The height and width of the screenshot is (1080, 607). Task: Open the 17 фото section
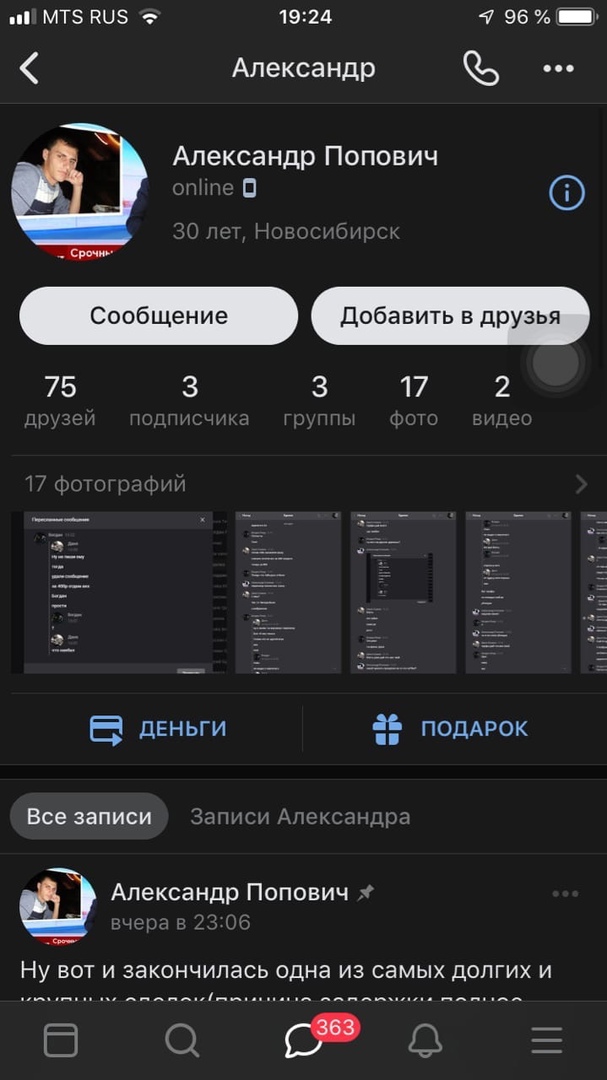tap(413, 400)
